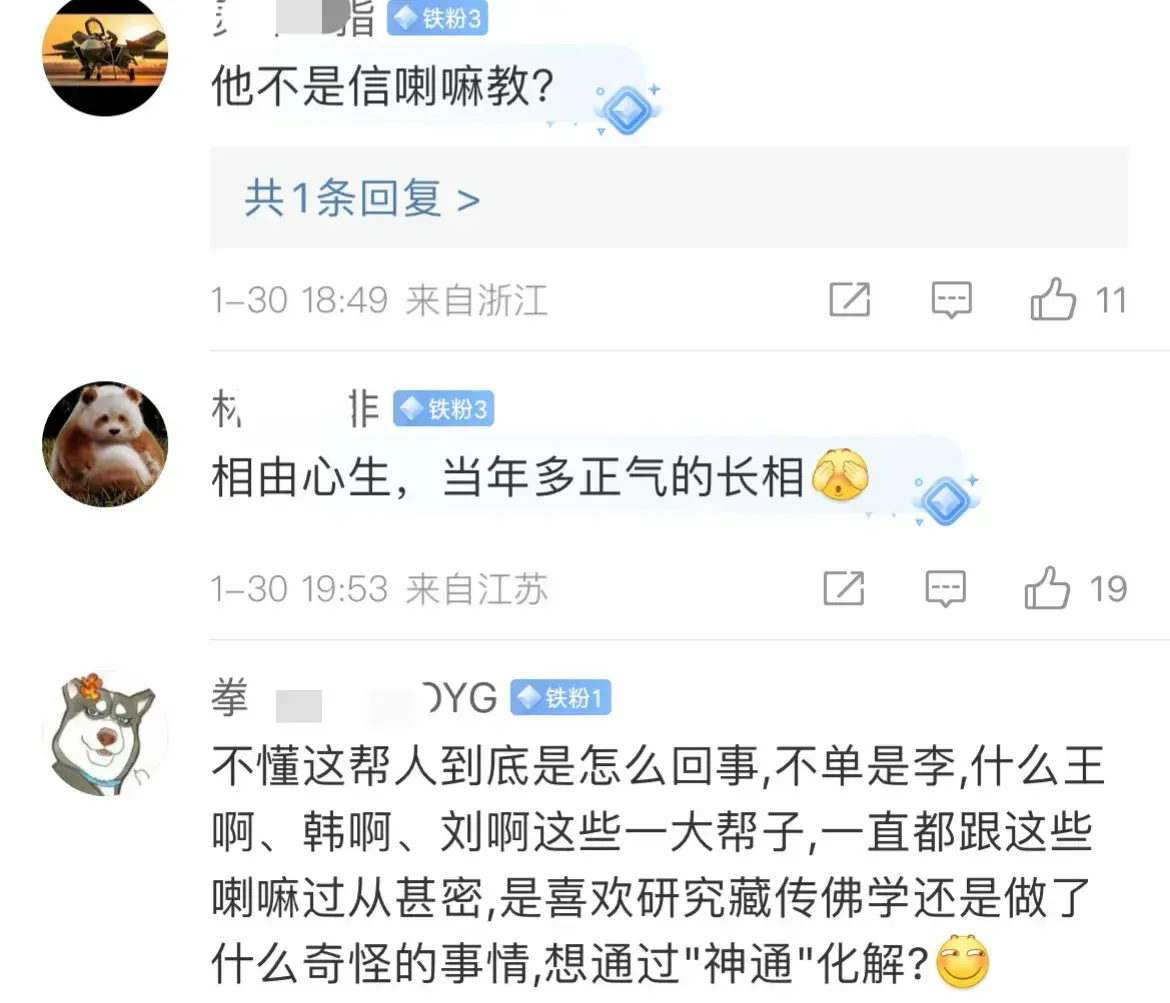1170x1003 pixels.
Task: Expand the 共1条回复 replies link
Action: coord(362,199)
